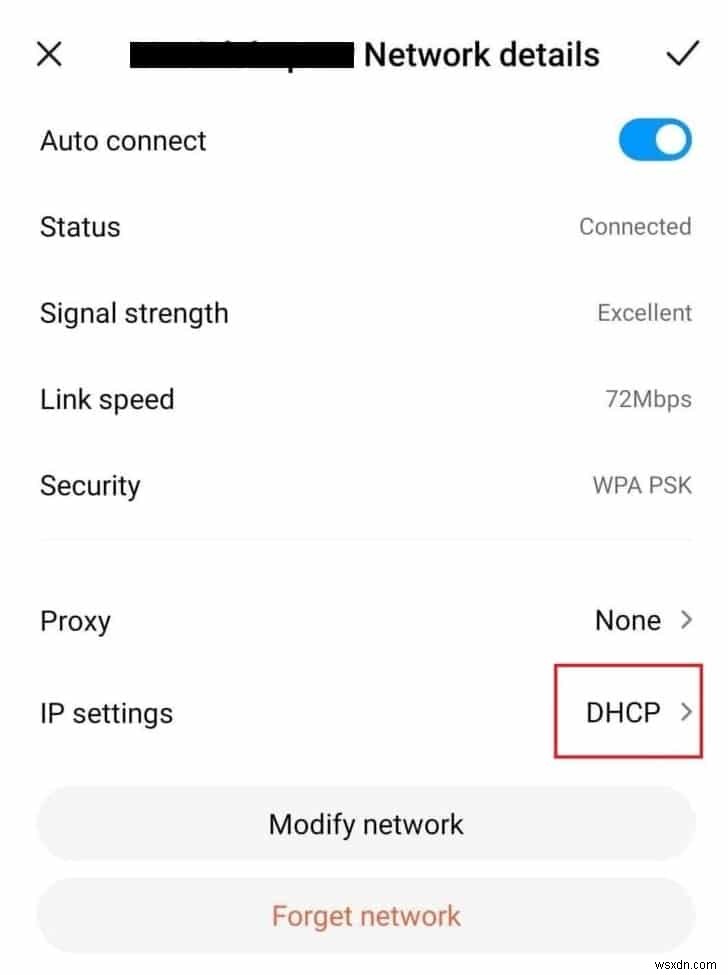728x975 pixels.
Task: Tap the Signal strength row
Action: 364,313
